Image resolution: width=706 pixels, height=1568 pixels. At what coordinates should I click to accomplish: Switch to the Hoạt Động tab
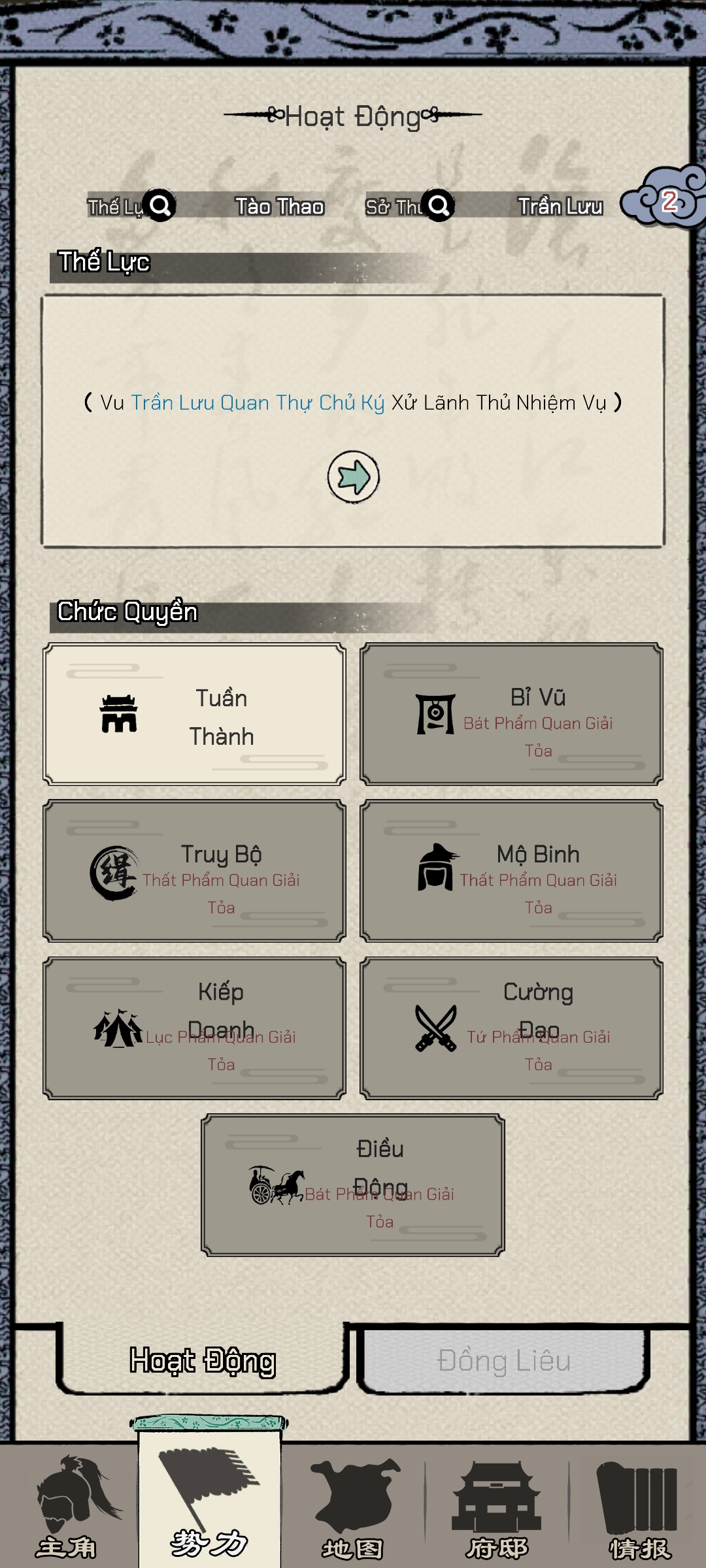pos(203,1361)
